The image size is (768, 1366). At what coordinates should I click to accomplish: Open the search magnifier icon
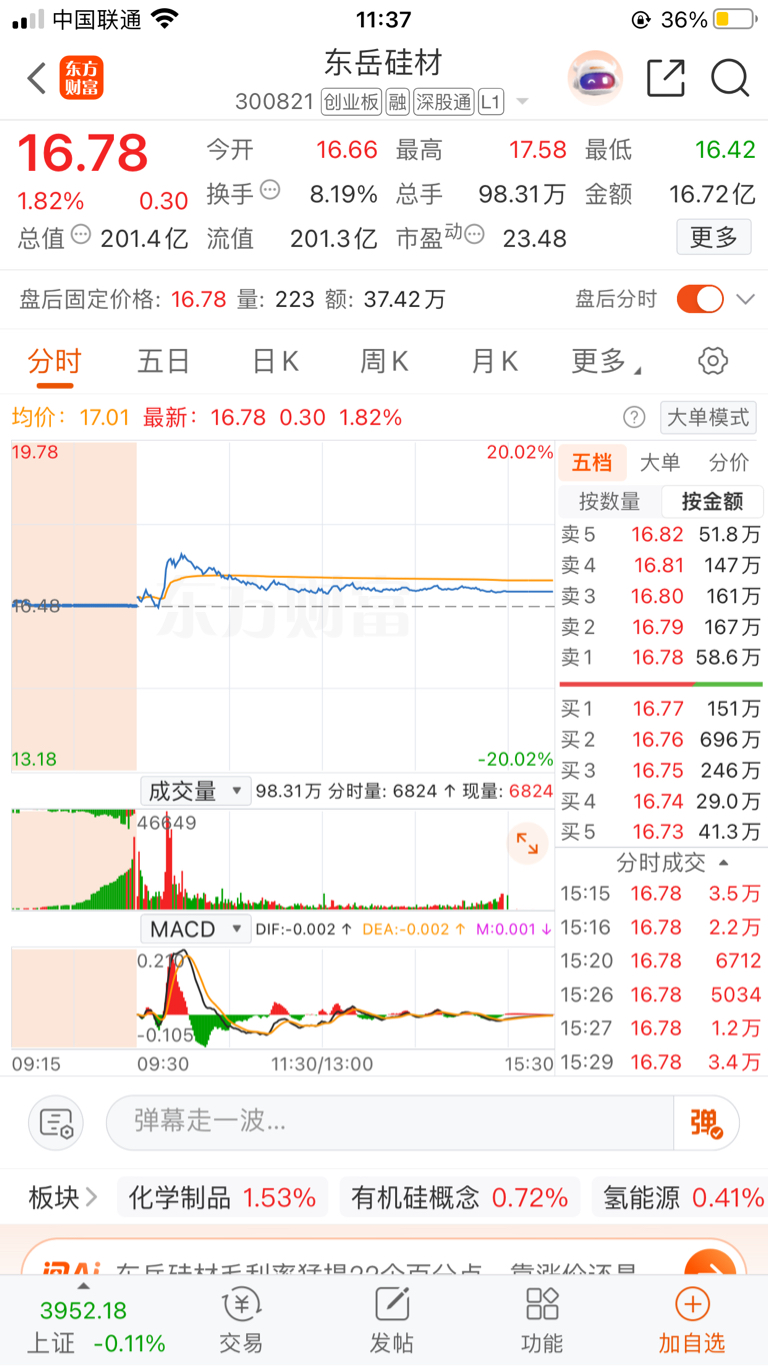[730, 78]
